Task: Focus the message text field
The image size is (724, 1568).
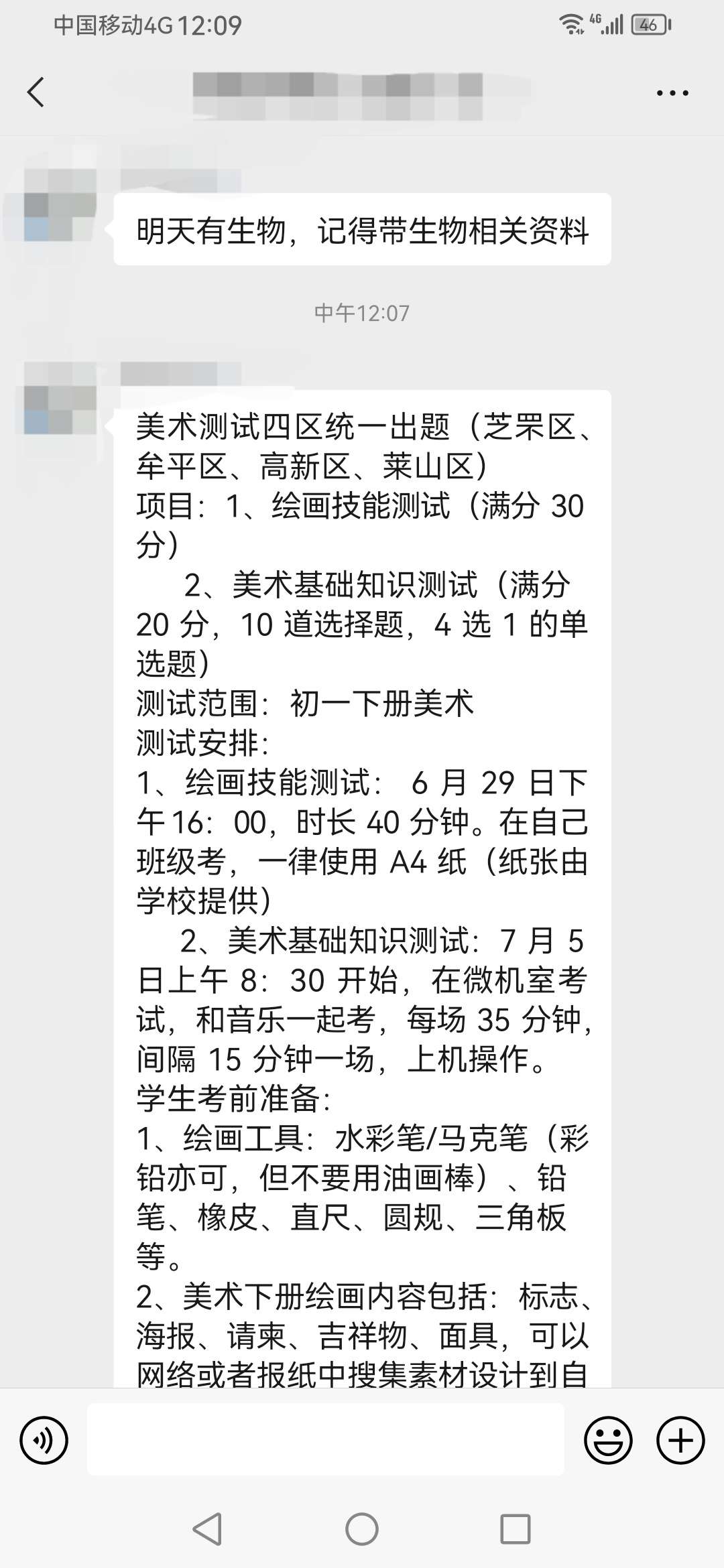Action: click(x=325, y=1439)
